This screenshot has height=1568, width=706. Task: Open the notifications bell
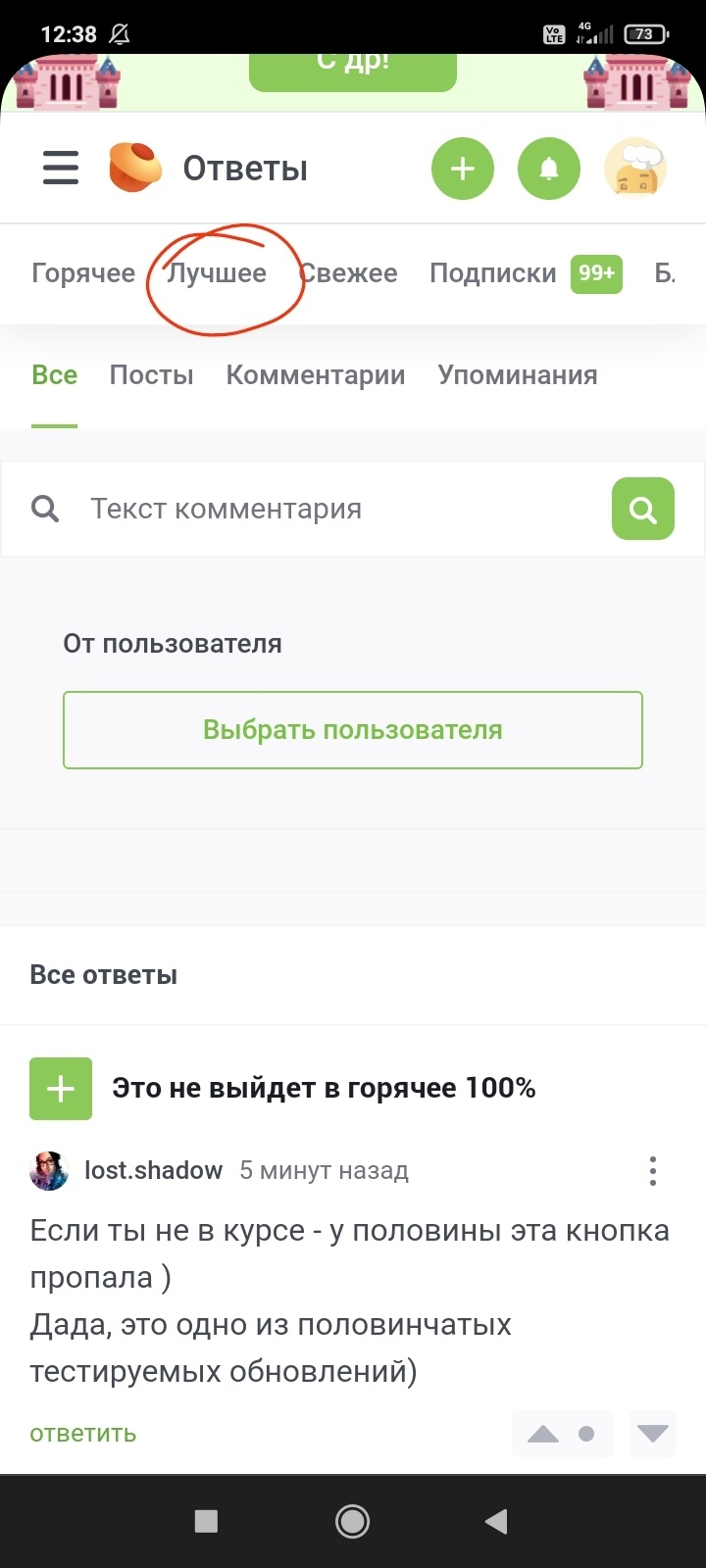(x=549, y=169)
